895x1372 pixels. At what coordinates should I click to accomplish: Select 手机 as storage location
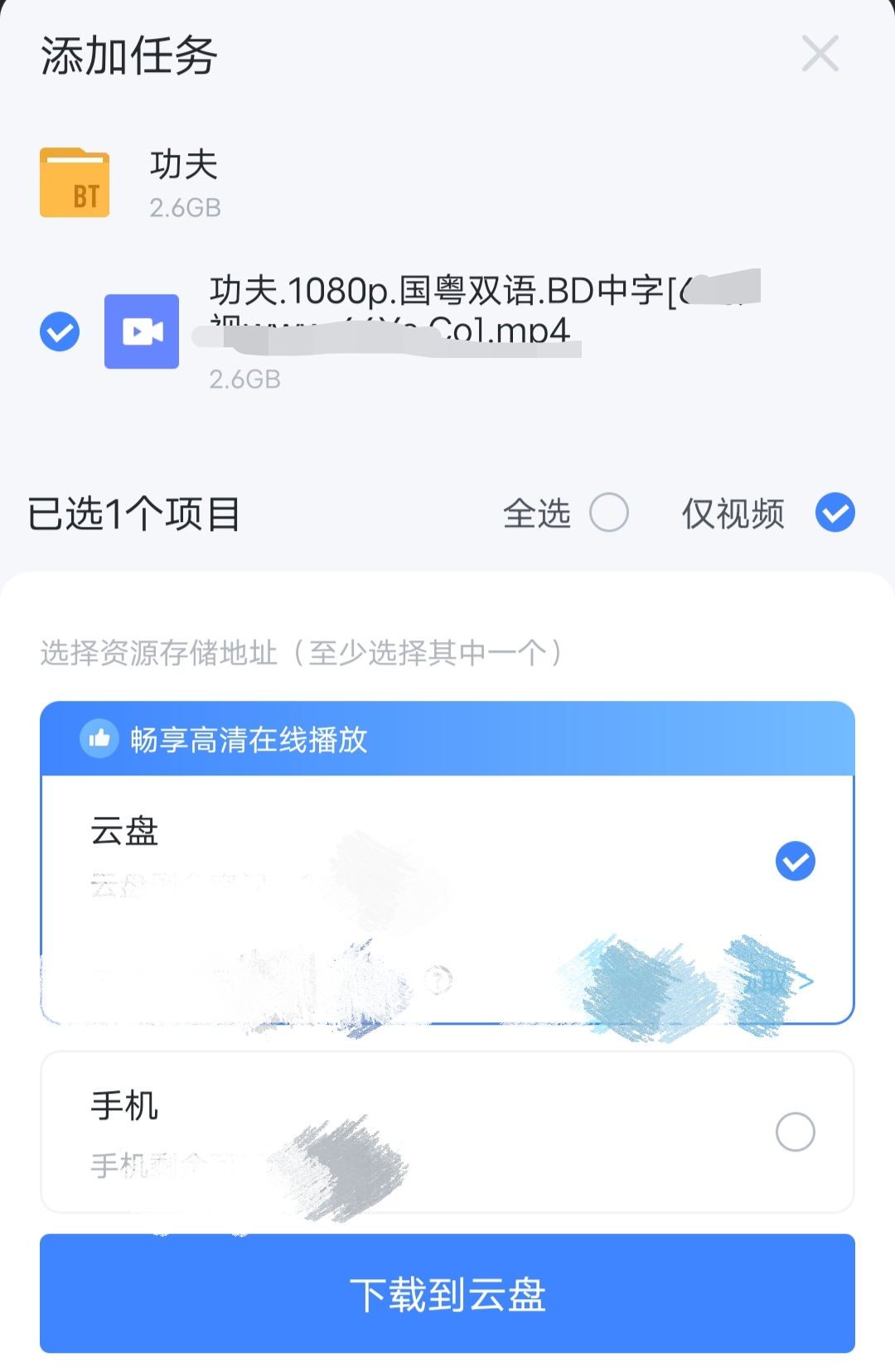pos(795,1132)
